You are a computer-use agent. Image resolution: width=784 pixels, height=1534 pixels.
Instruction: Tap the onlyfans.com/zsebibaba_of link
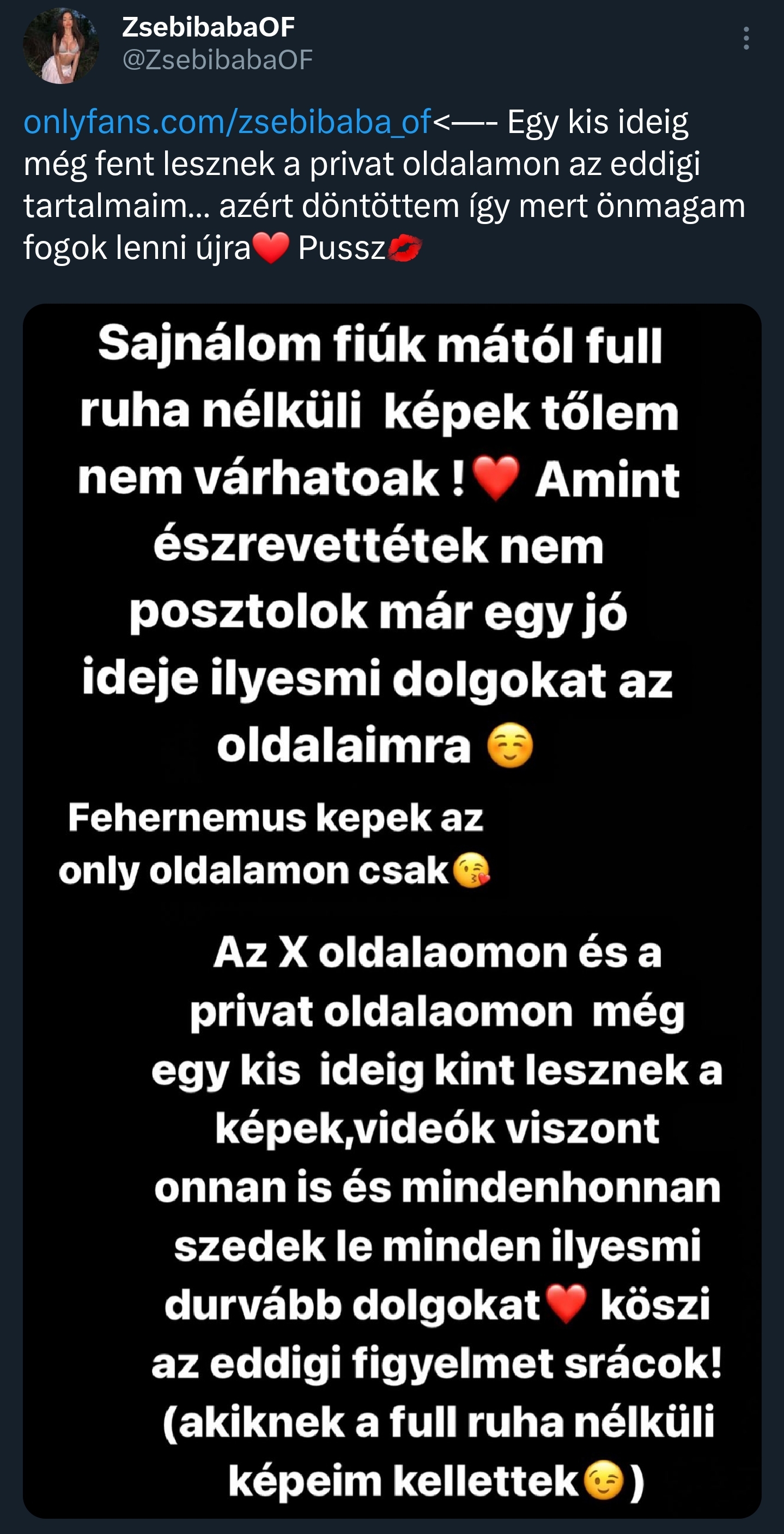point(227,122)
